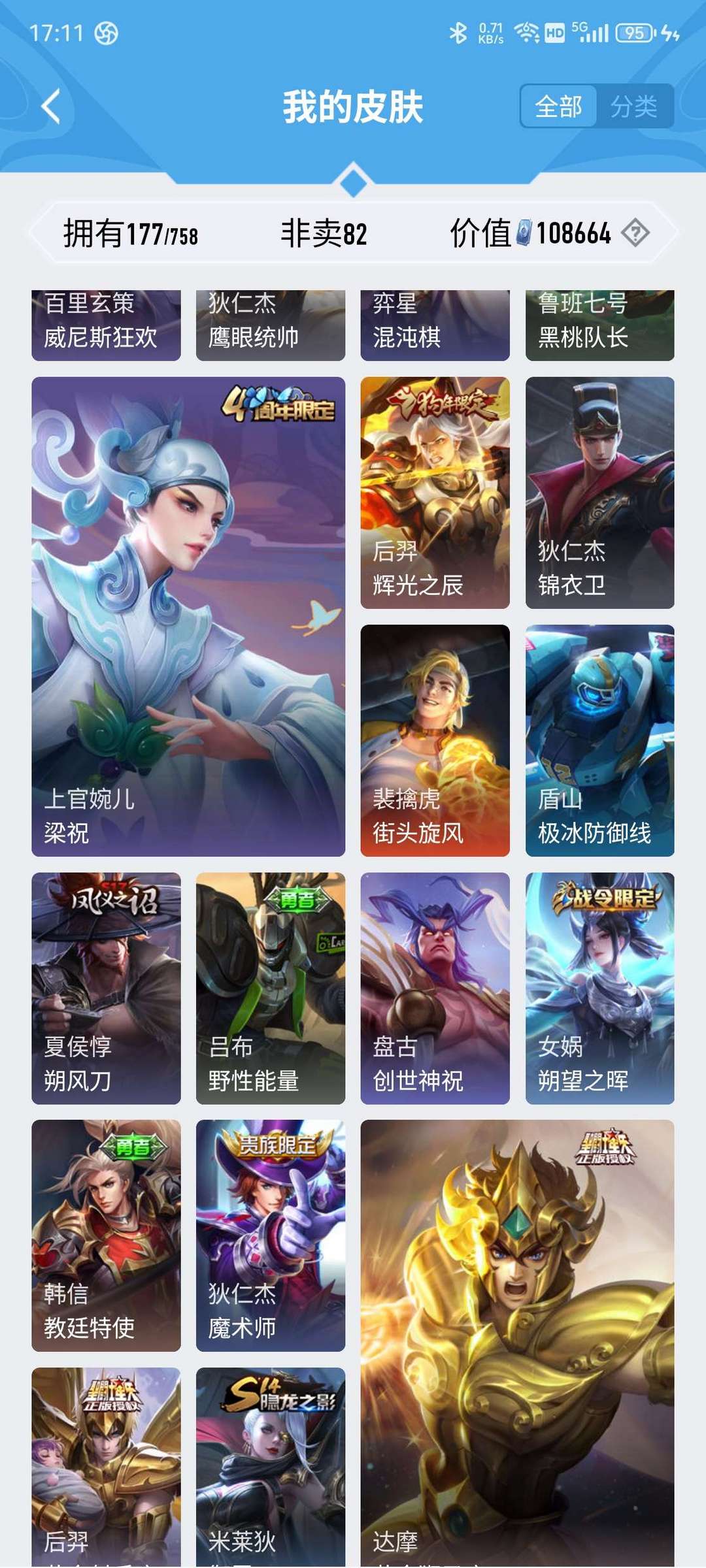The height and width of the screenshot is (1568, 706).
Task: Go back from 我的皮肤 page
Action: pos(51,106)
